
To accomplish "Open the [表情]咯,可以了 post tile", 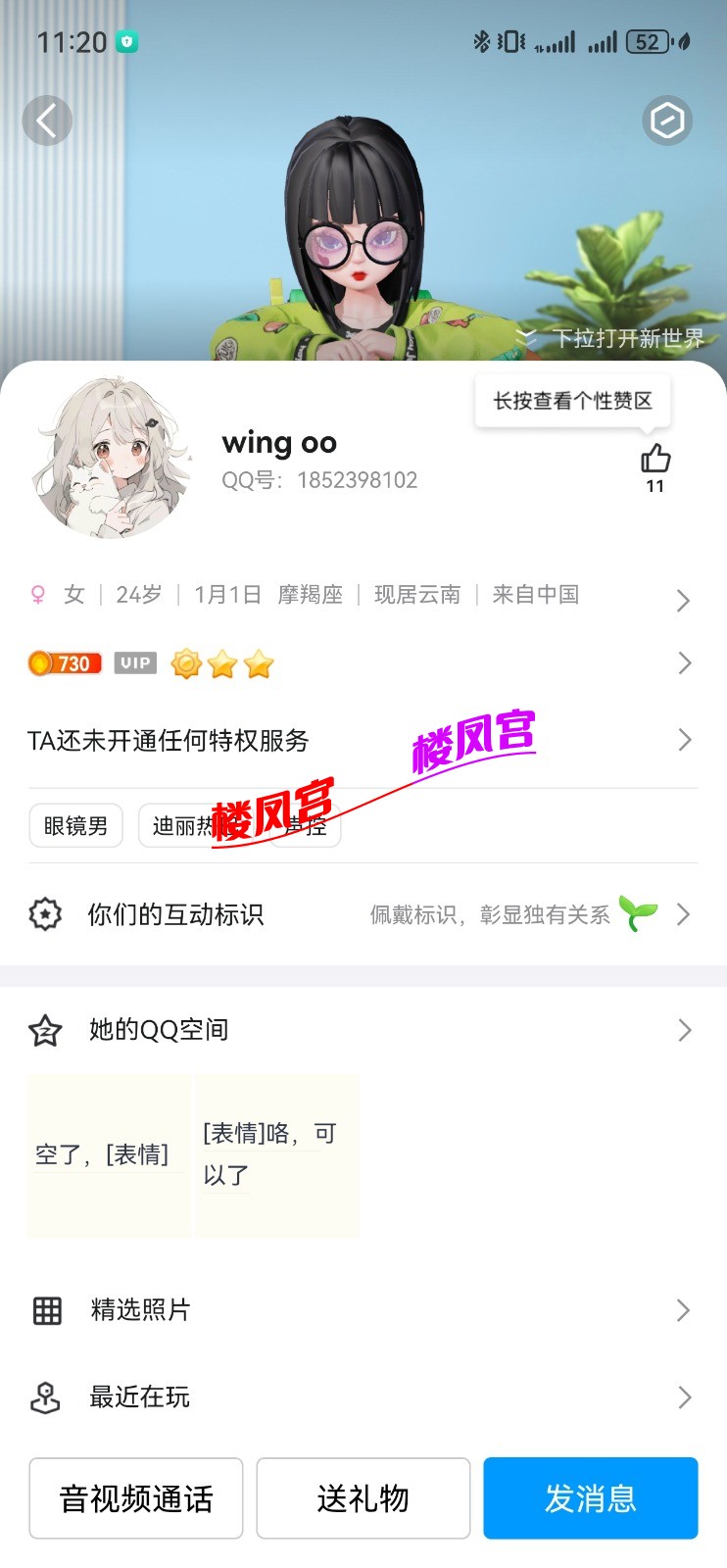I will point(277,1155).
